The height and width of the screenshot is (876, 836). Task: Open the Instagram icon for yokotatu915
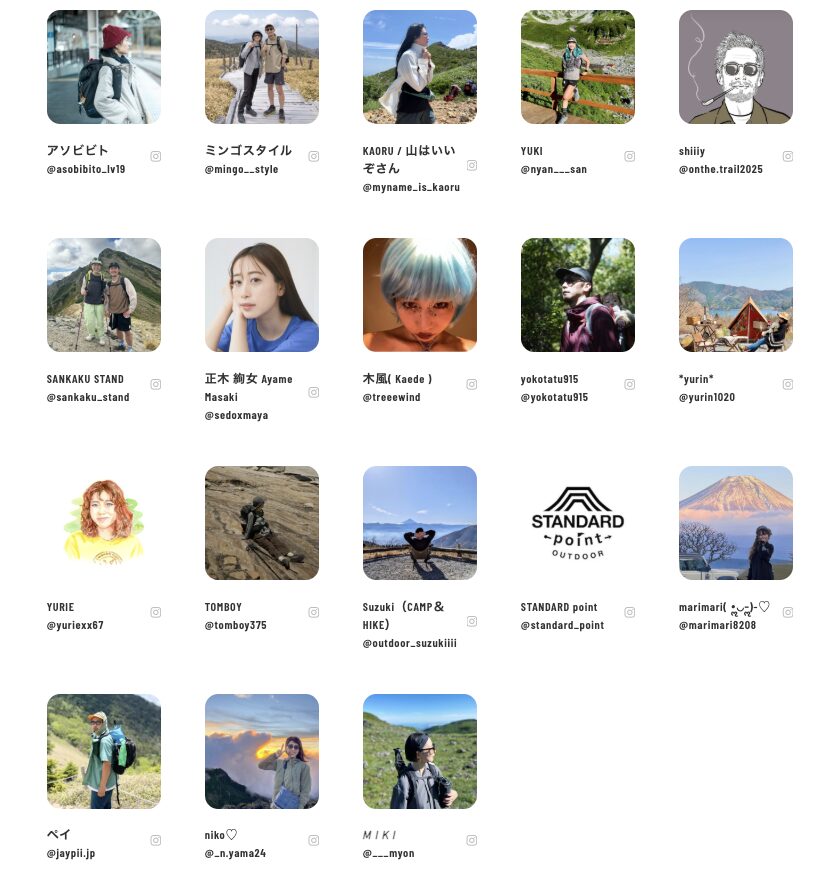(630, 384)
